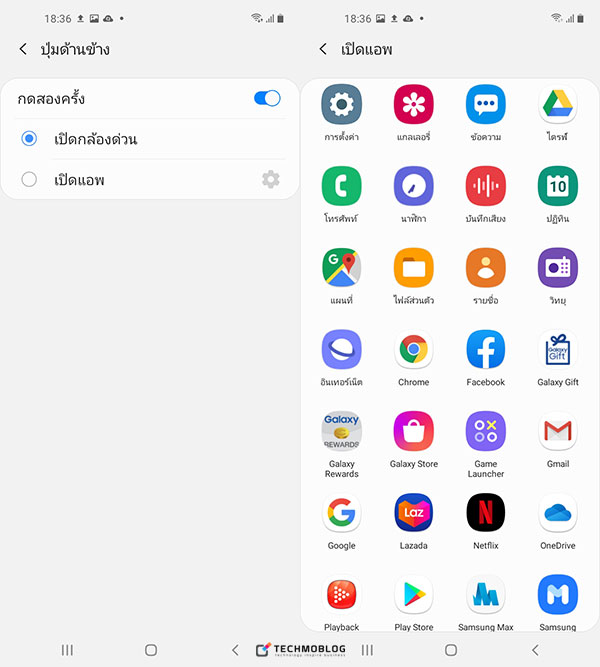Toggle the double press switch off
Image resolution: width=600 pixels, height=667 pixels.
coord(267,98)
